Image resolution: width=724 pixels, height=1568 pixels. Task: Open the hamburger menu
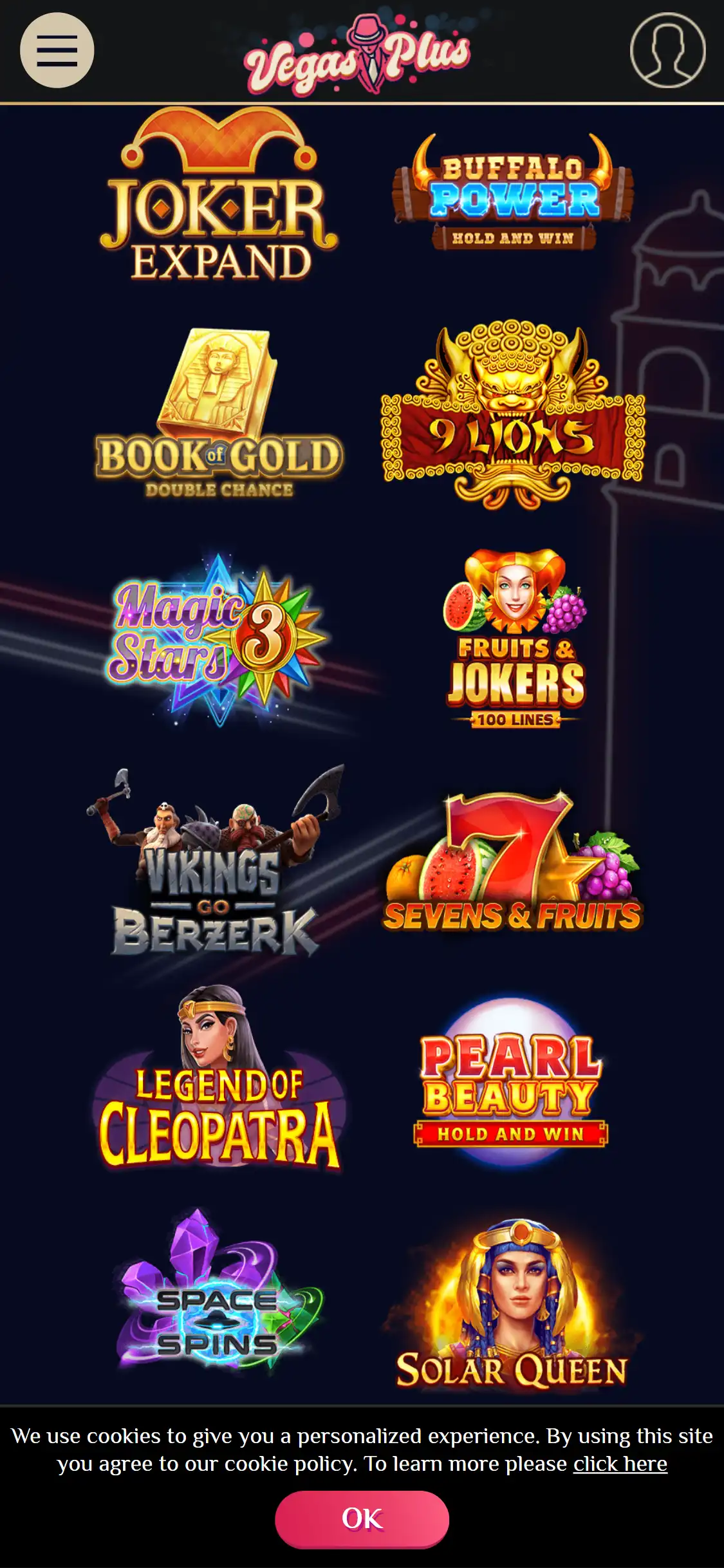coord(57,50)
